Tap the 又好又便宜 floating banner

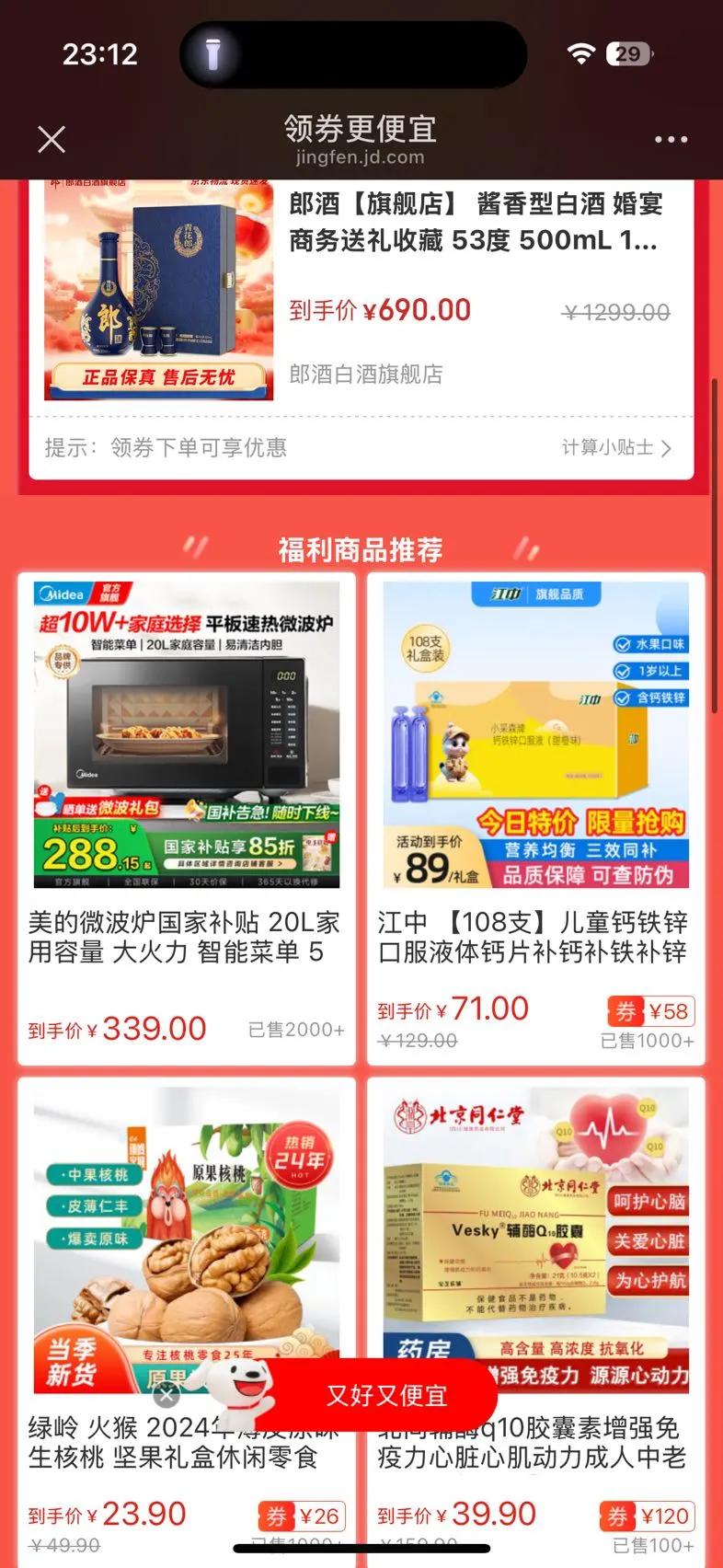(x=386, y=1396)
